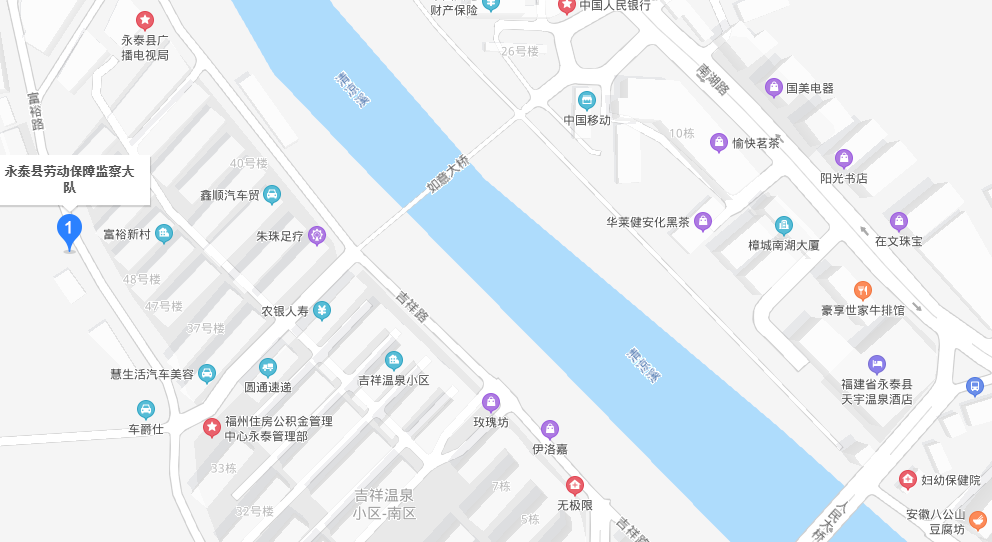992x542 pixels.
Task: Open the 樟城南湖大厦 building marker
Action: coord(784,226)
